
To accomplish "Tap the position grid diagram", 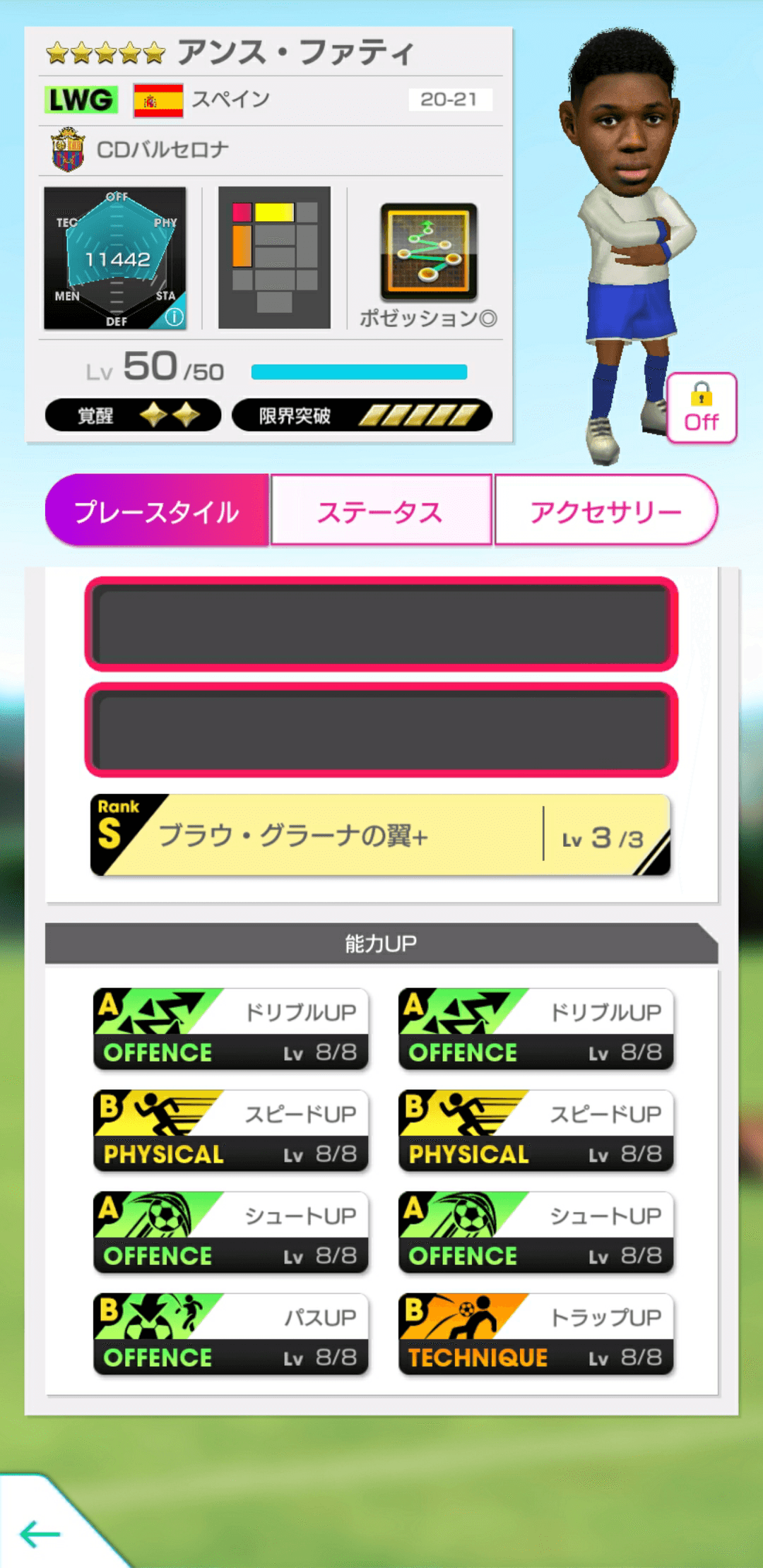I will pos(276,258).
